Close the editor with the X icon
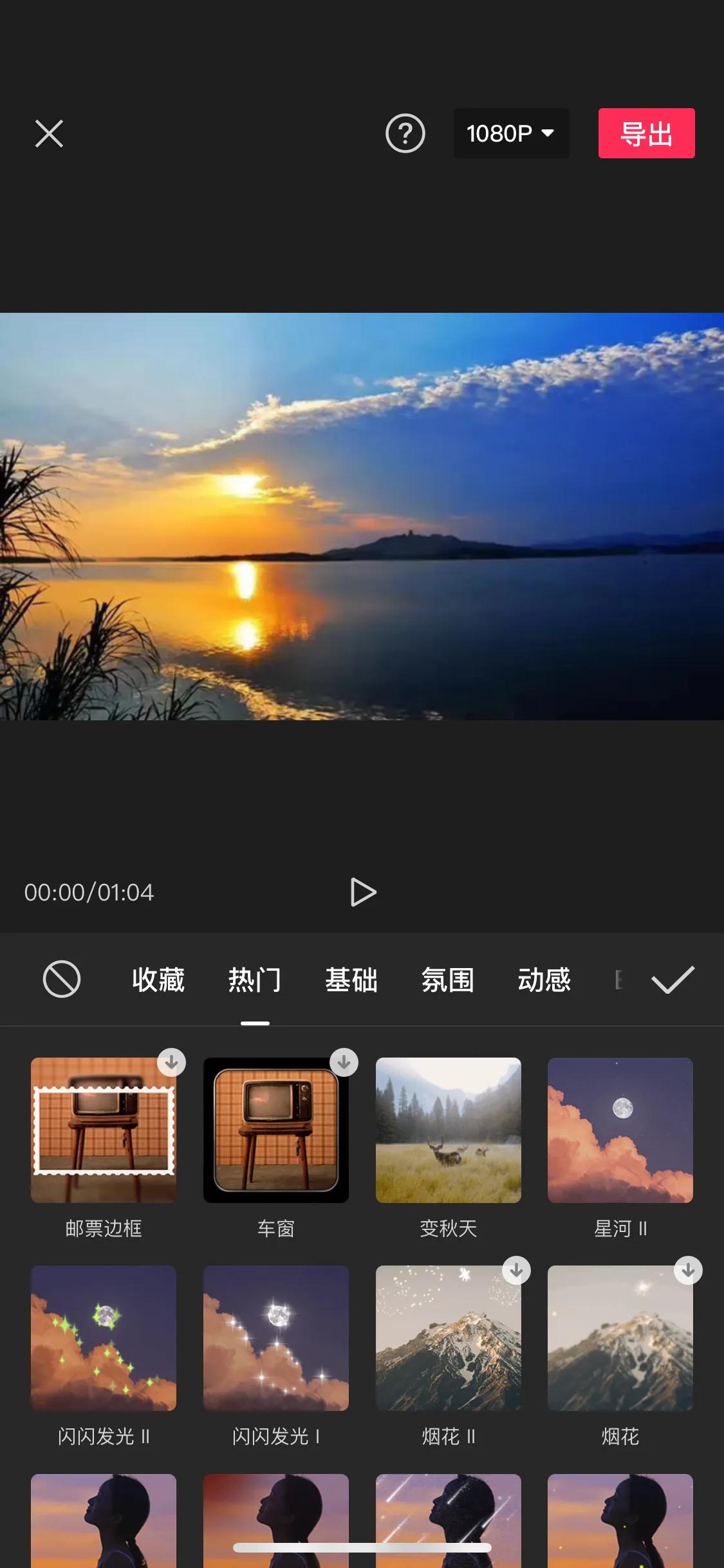 pyautogui.click(x=48, y=133)
